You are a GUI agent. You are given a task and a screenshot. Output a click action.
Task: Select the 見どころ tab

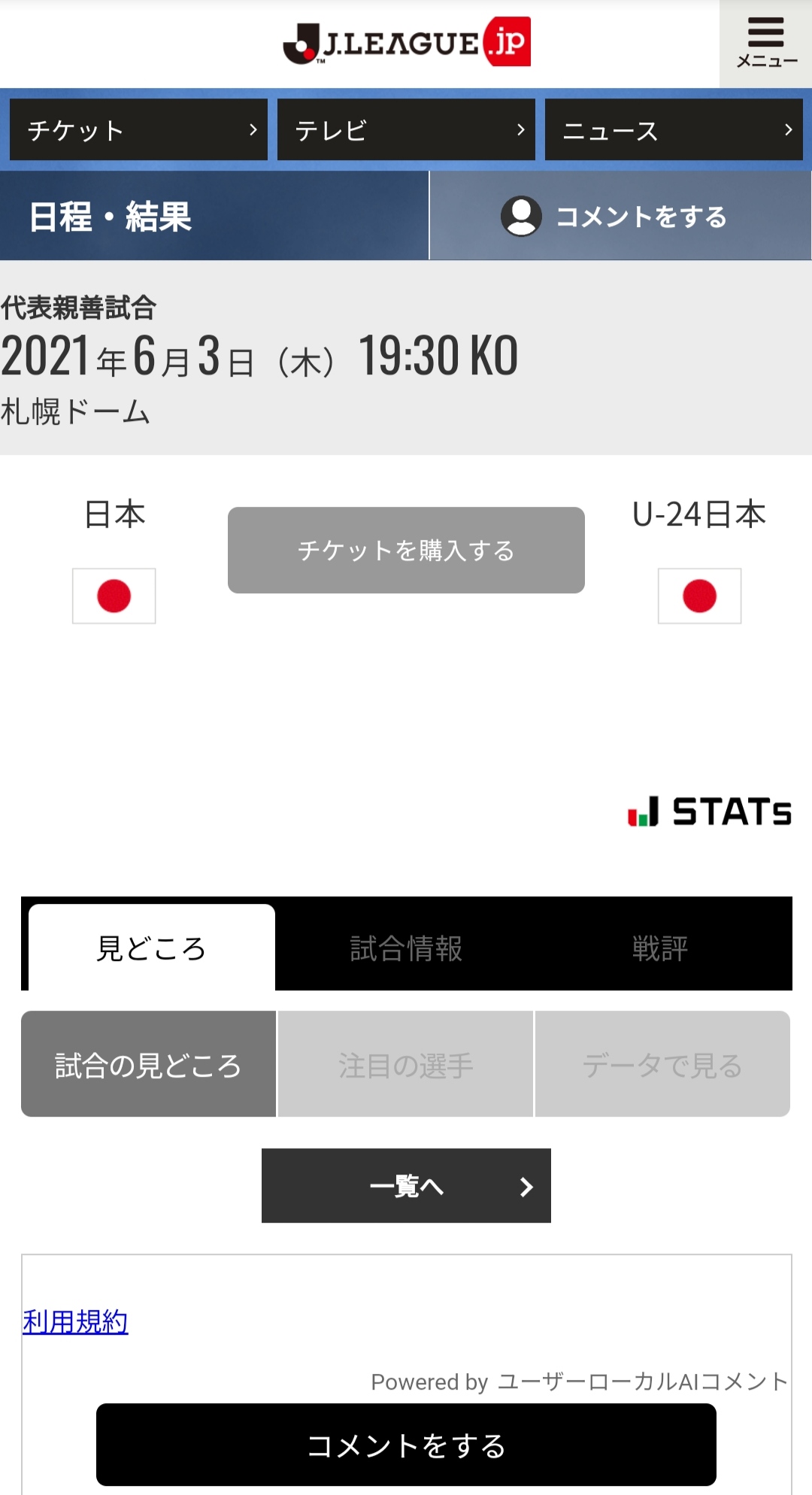[x=152, y=948]
